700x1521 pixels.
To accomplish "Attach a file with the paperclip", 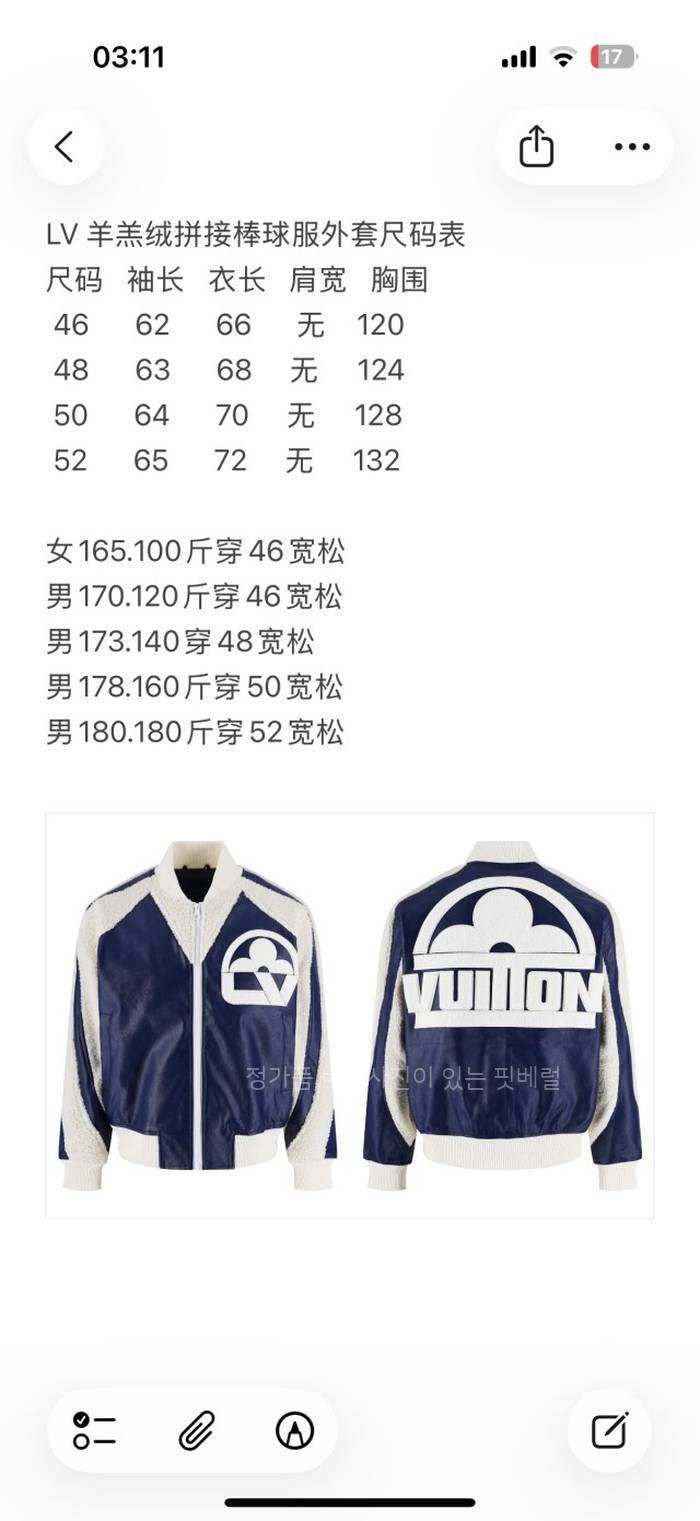I will pos(196,1431).
